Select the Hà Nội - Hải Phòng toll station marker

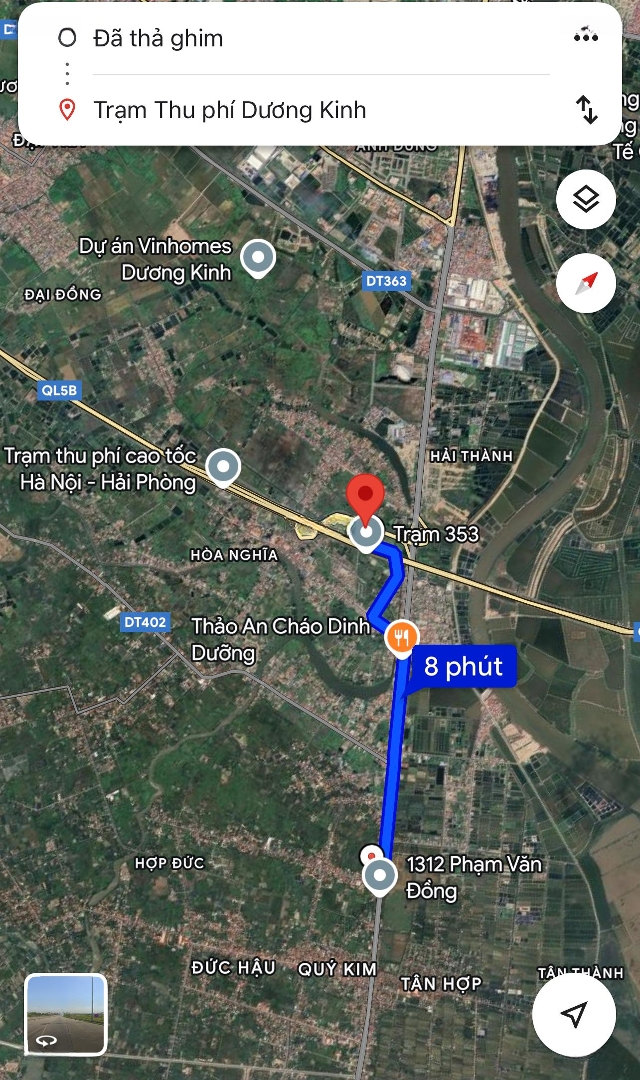click(x=223, y=467)
